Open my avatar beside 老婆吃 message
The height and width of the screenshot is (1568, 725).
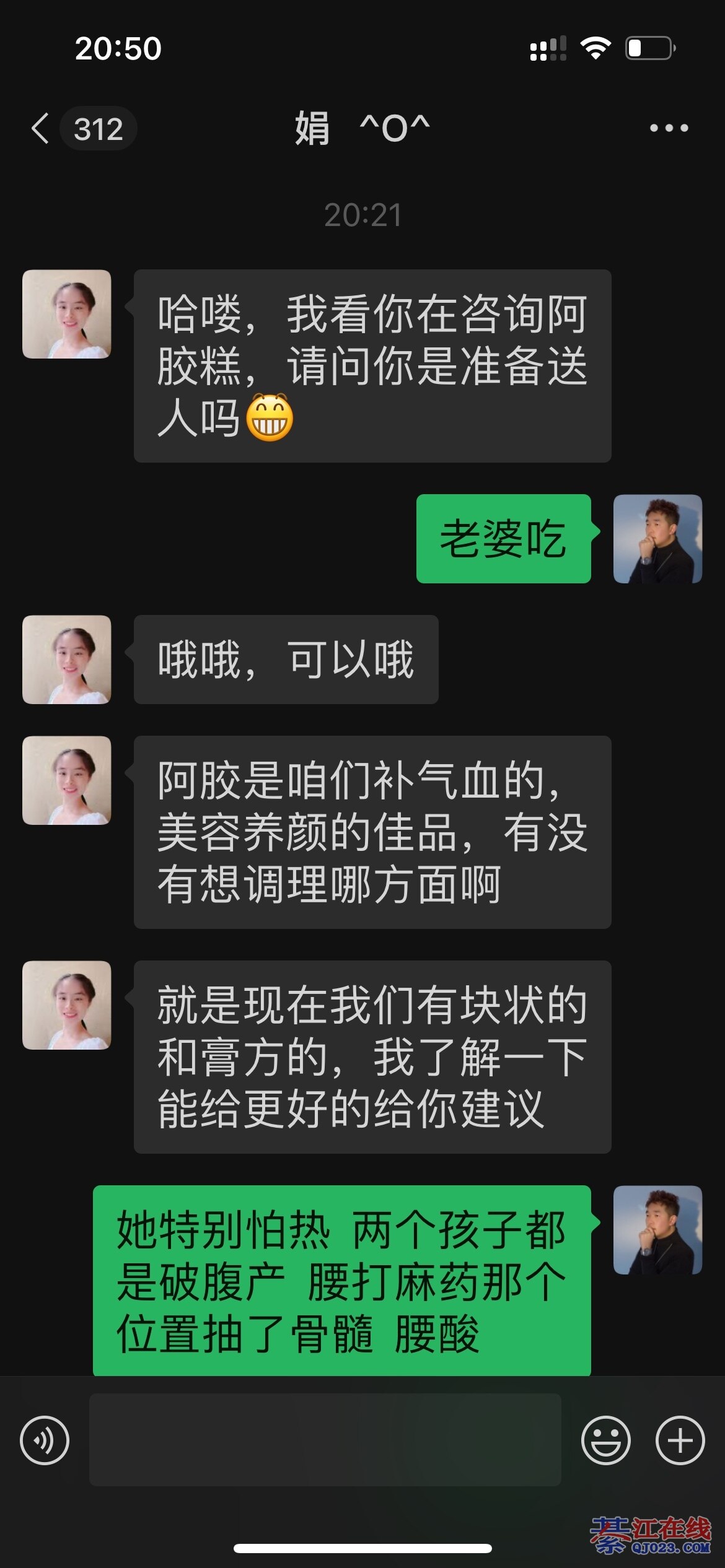click(657, 539)
